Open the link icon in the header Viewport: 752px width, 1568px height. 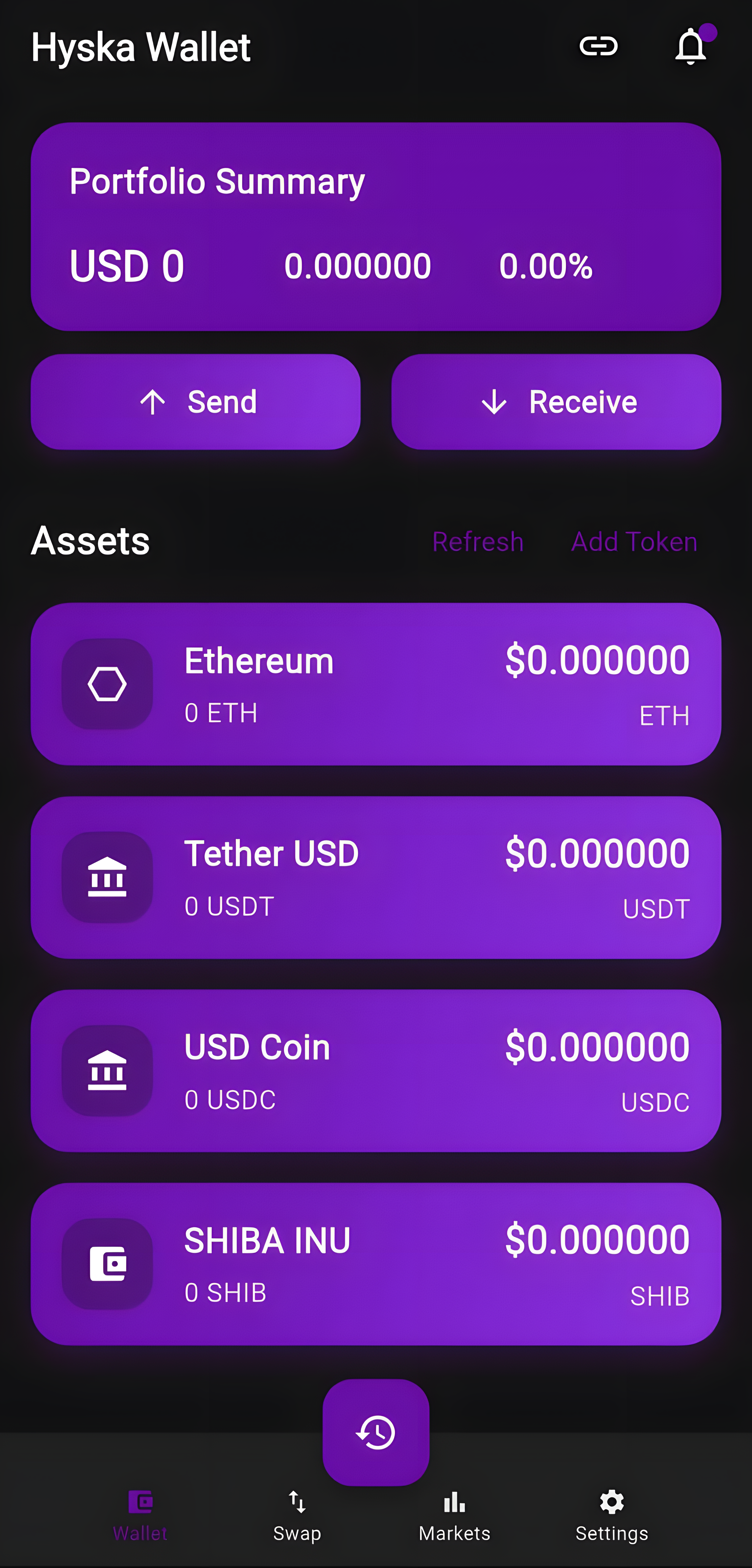[598, 46]
